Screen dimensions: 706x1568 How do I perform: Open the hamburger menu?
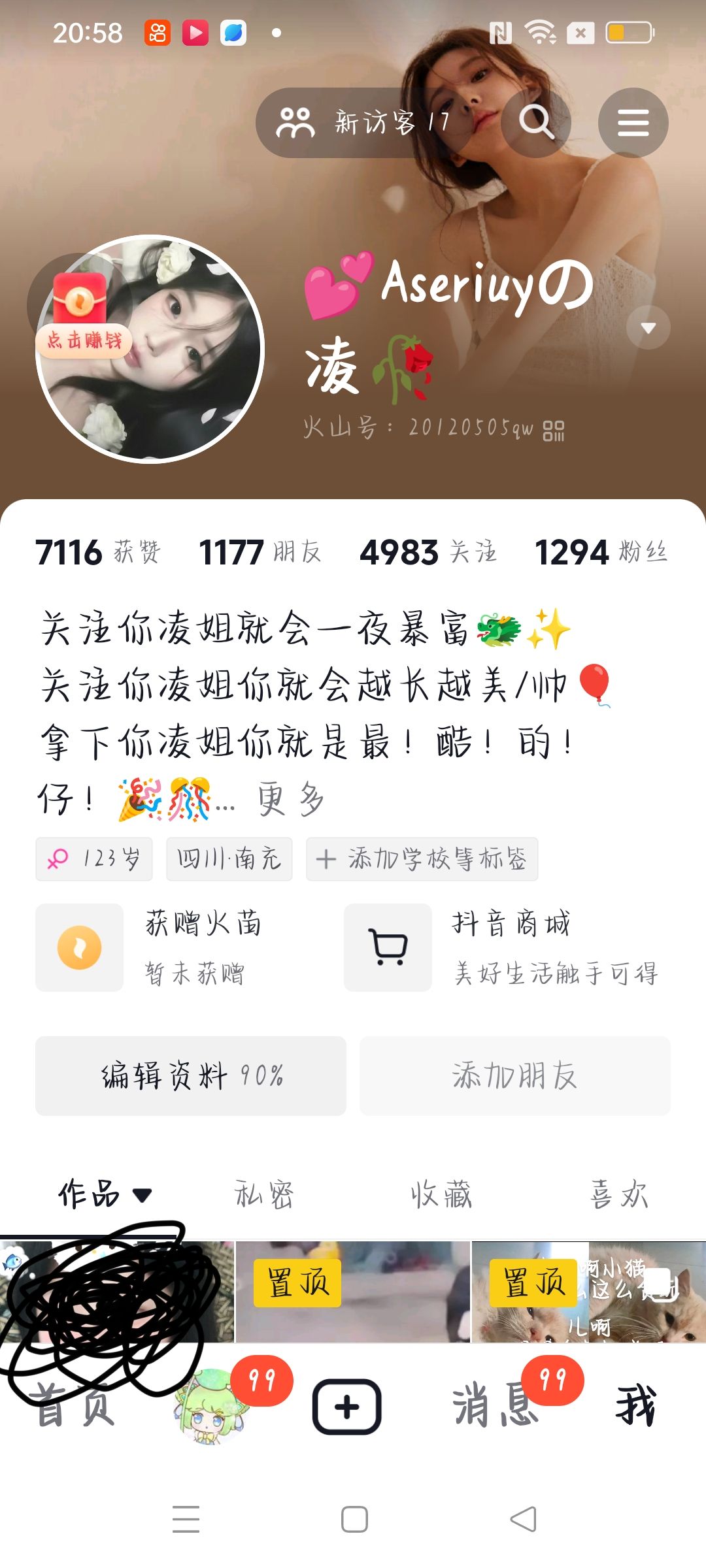(x=633, y=122)
